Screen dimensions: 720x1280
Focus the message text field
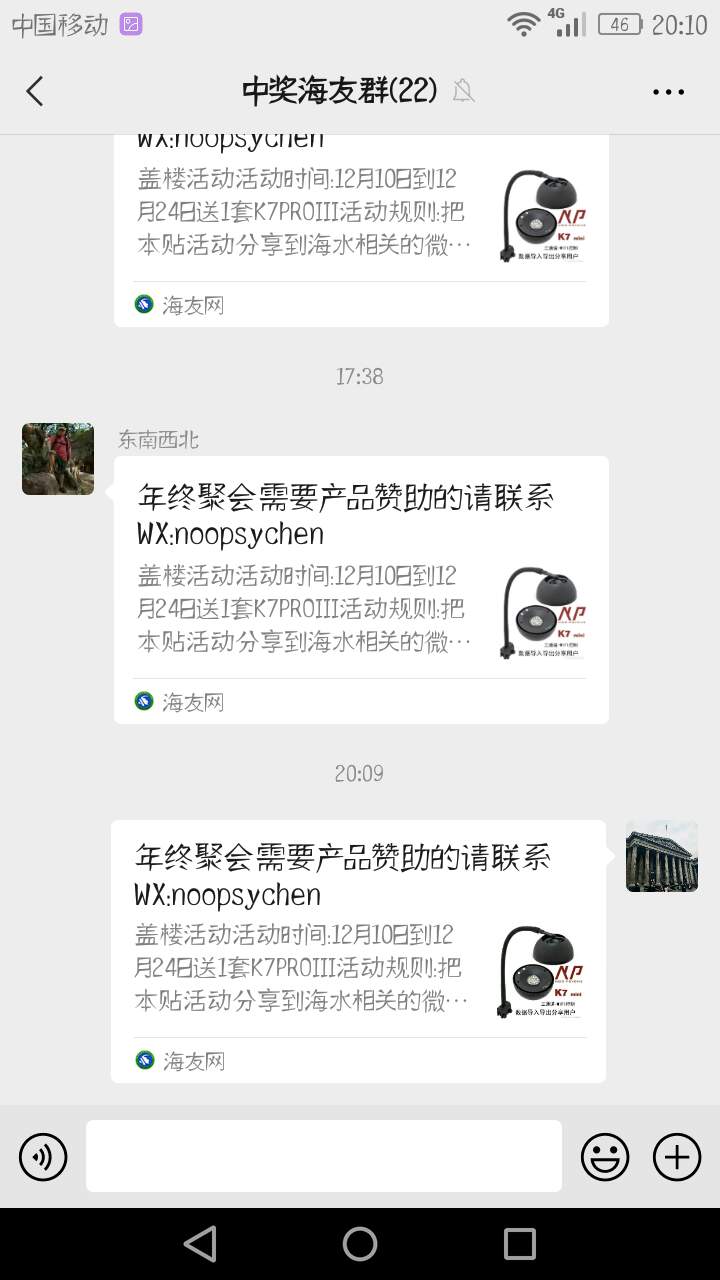323,1156
